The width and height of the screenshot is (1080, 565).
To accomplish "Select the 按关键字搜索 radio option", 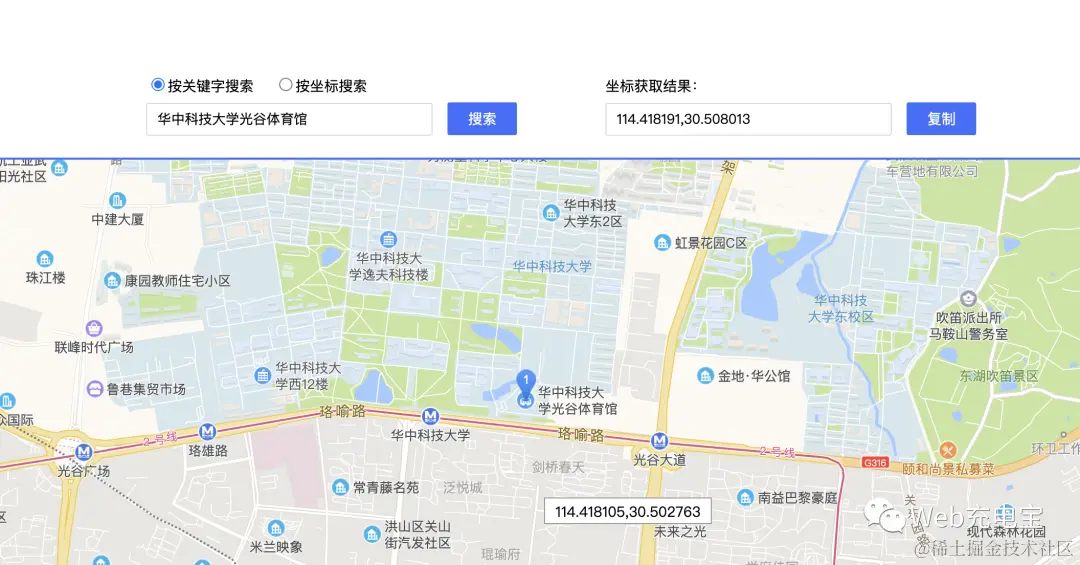I will point(158,85).
